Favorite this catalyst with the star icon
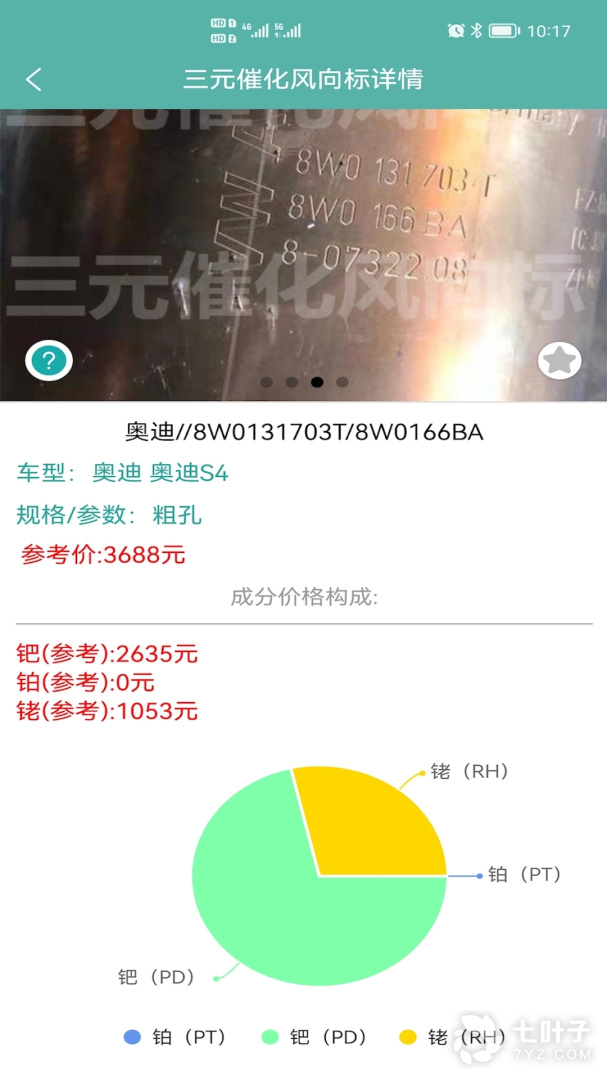This screenshot has height=1080, width=607. pyautogui.click(x=560, y=361)
